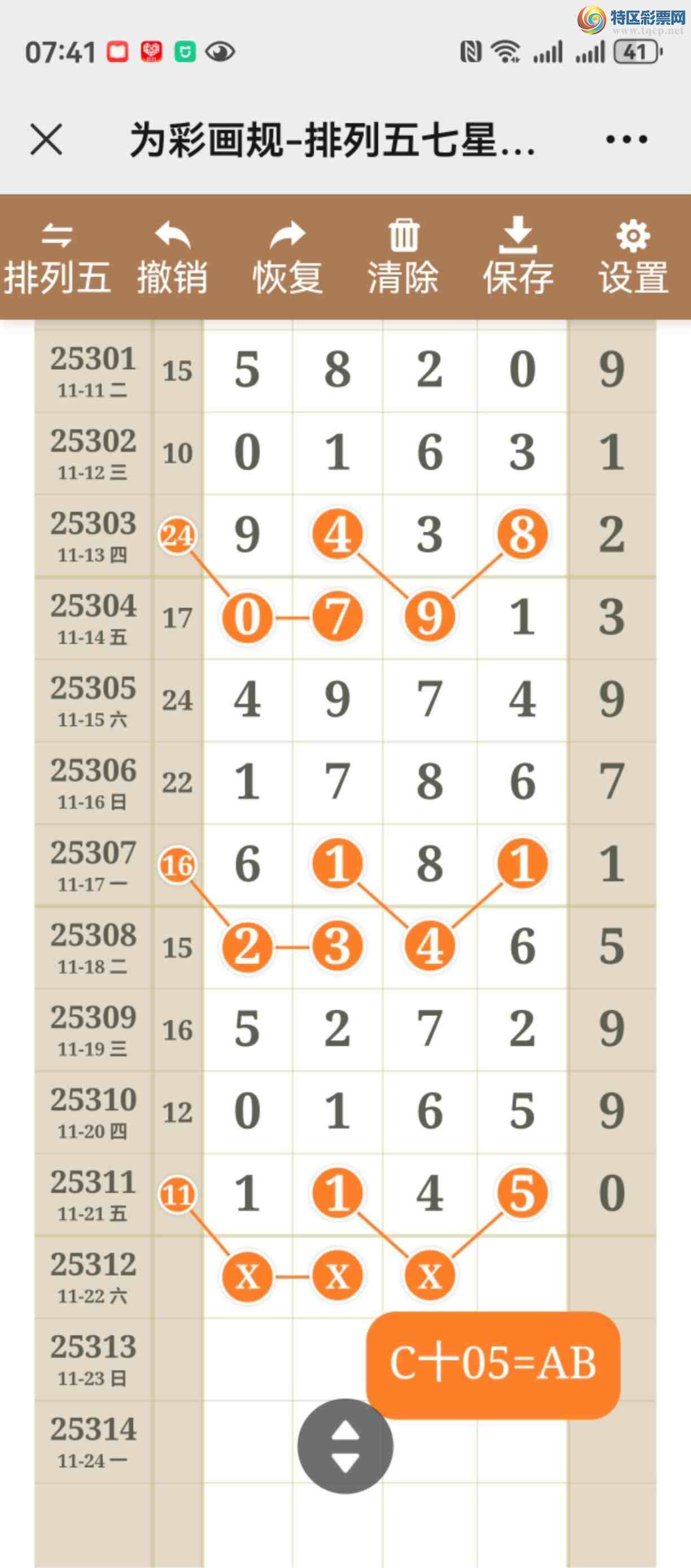691x1568 pixels.
Task: Close the page with the X icon
Action: coord(46,140)
